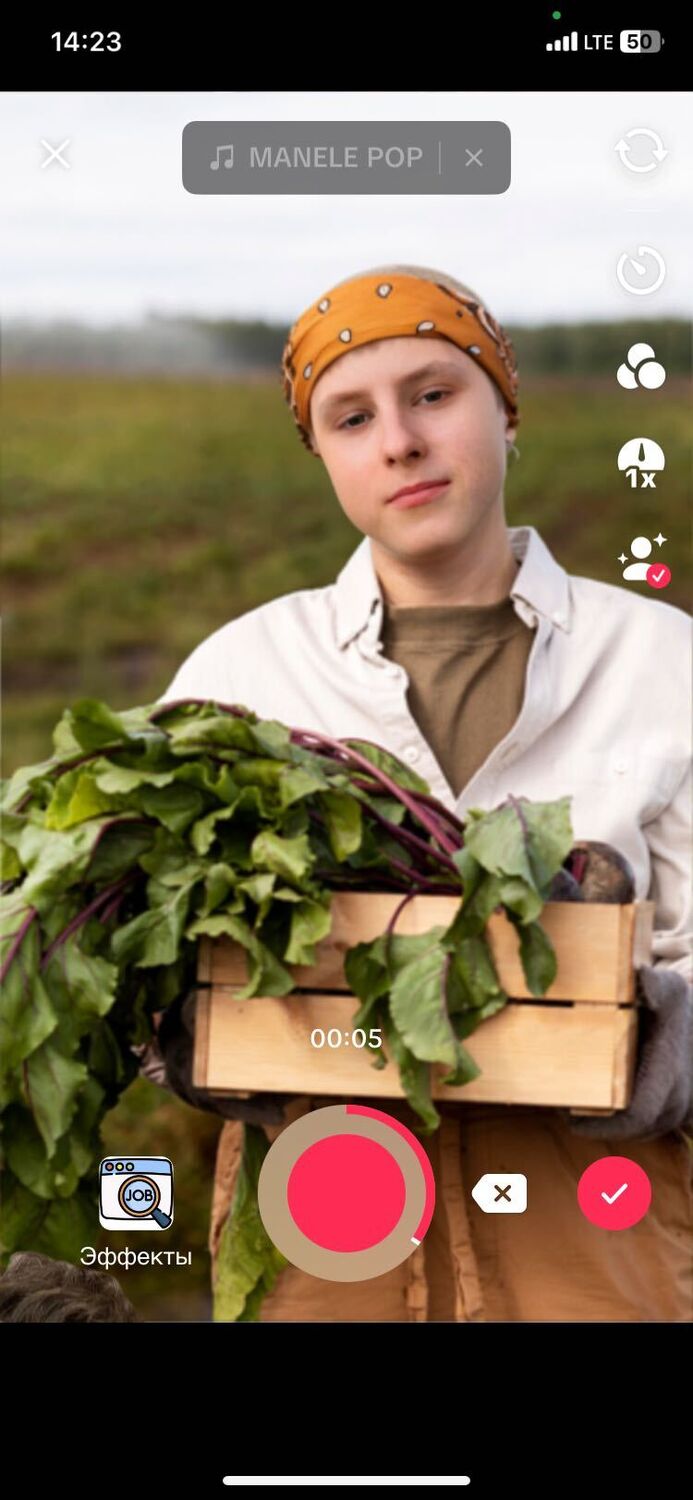Change the 1x recording speed

tap(640, 463)
